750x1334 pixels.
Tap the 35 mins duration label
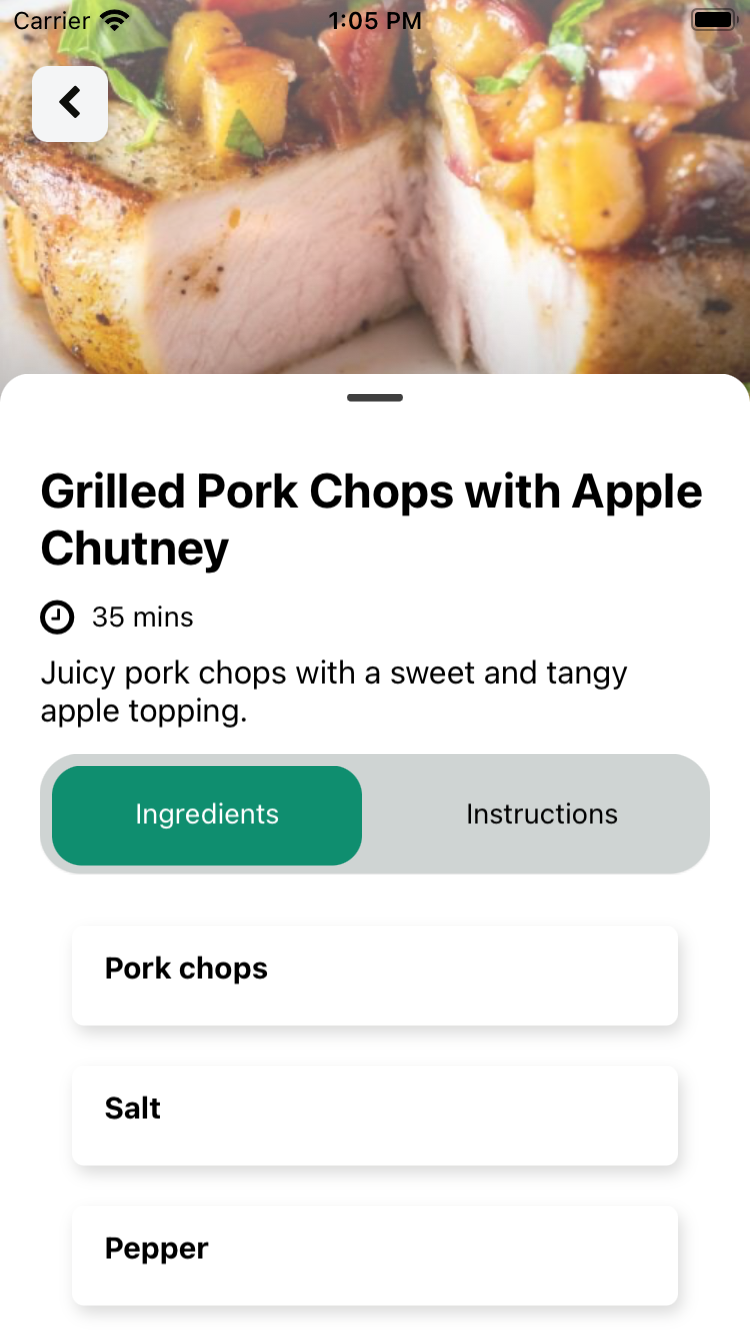[140, 617]
